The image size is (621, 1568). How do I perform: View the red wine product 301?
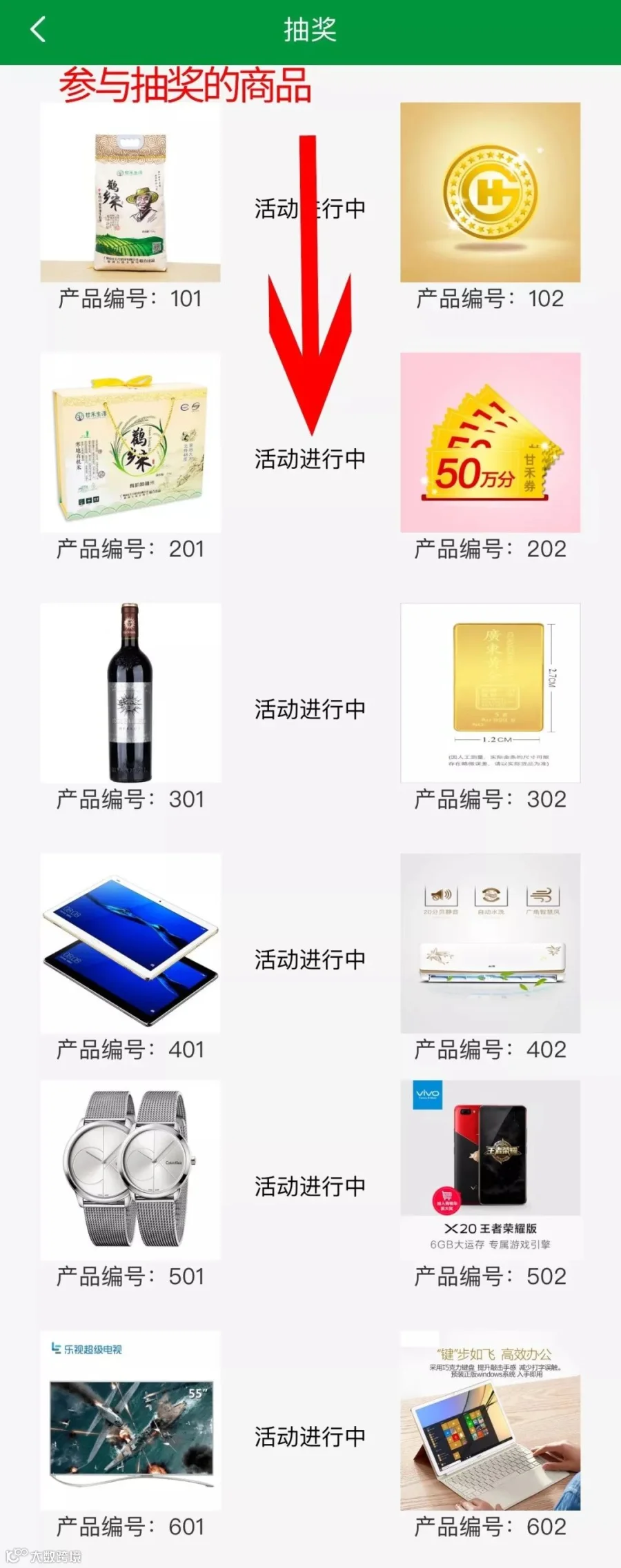[130, 693]
